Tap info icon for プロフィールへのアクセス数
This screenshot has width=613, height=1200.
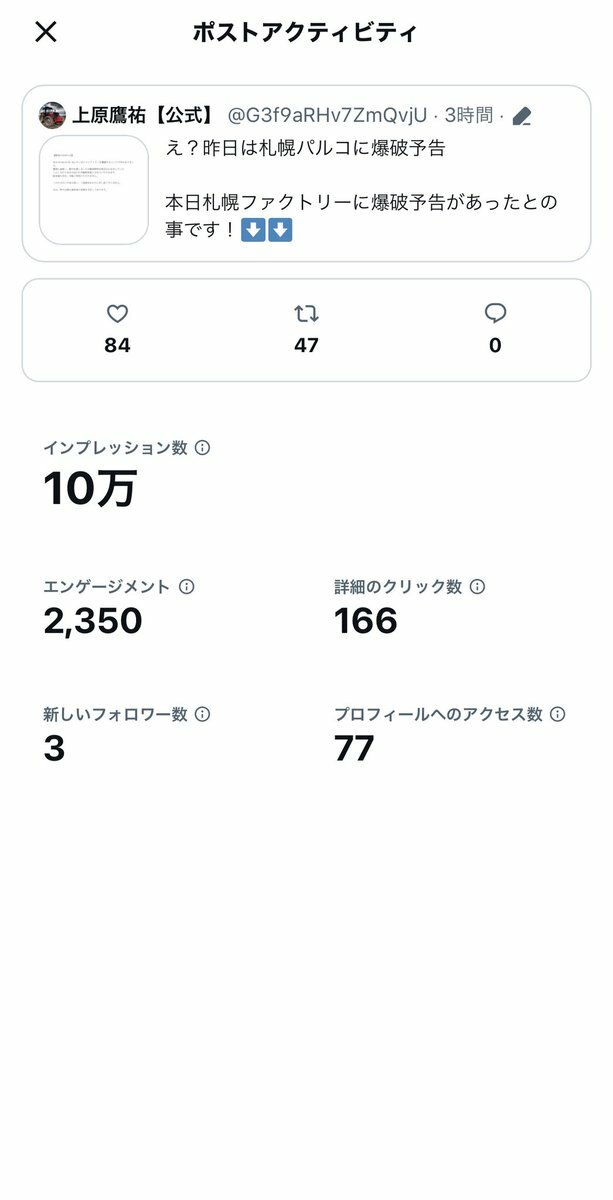click(x=558, y=715)
